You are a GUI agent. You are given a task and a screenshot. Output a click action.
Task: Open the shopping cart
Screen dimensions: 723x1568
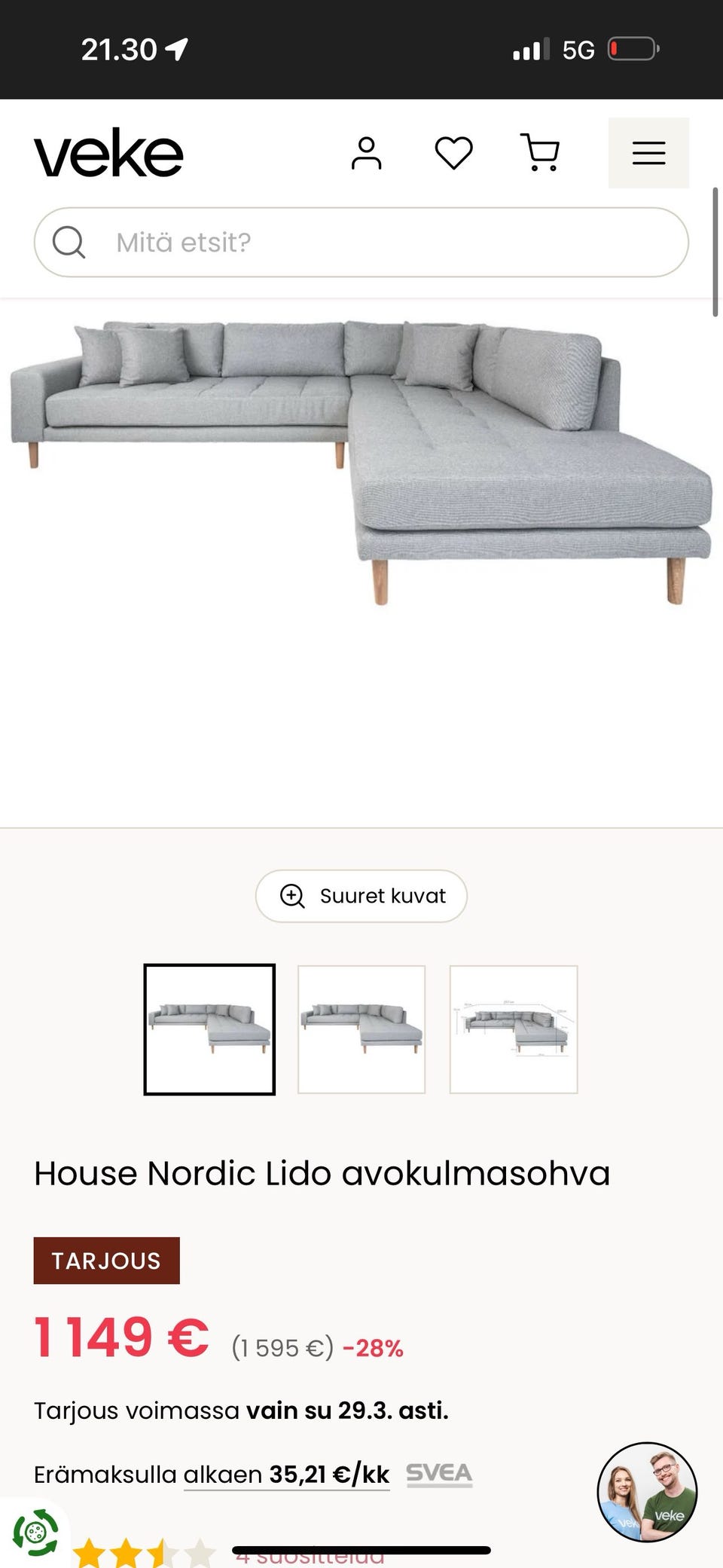point(540,153)
